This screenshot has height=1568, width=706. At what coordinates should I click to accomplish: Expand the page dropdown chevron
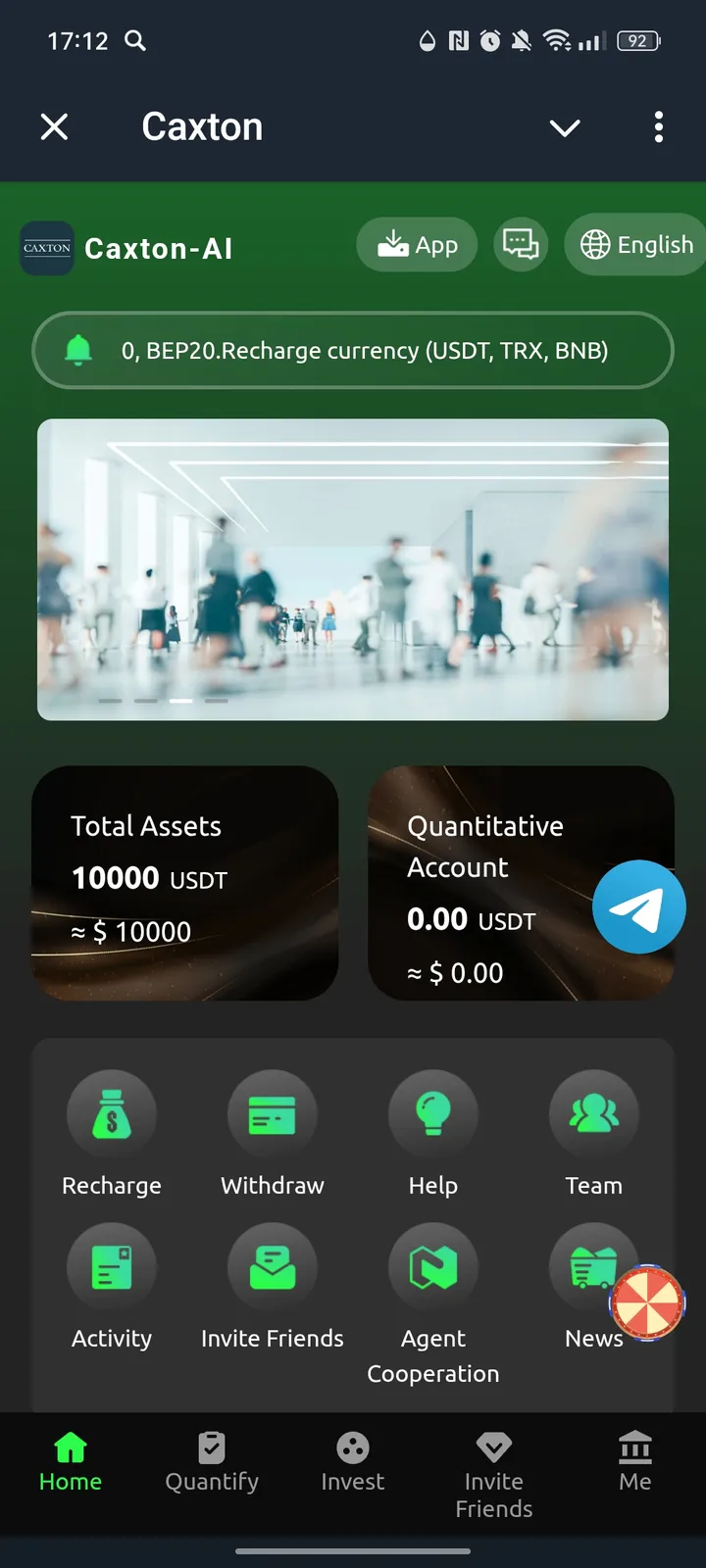(x=565, y=127)
